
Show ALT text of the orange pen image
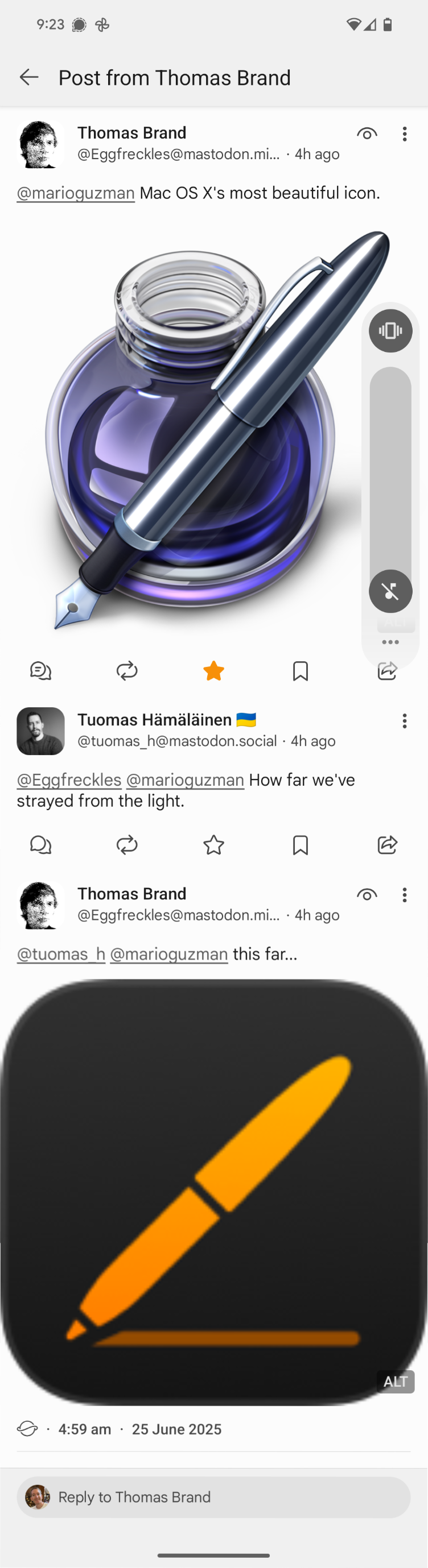(x=395, y=1382)
